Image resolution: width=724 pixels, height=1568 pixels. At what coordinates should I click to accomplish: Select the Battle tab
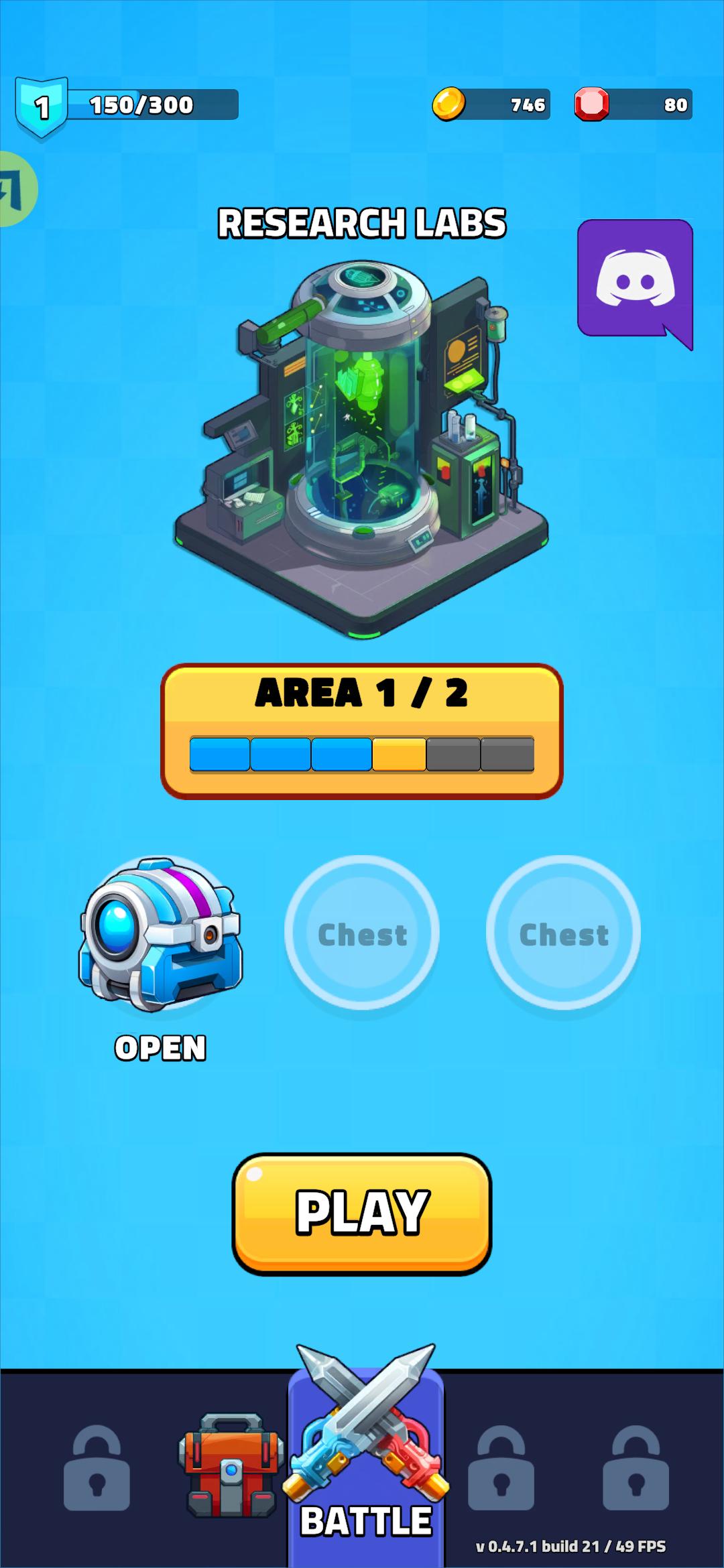point(365,1467)
